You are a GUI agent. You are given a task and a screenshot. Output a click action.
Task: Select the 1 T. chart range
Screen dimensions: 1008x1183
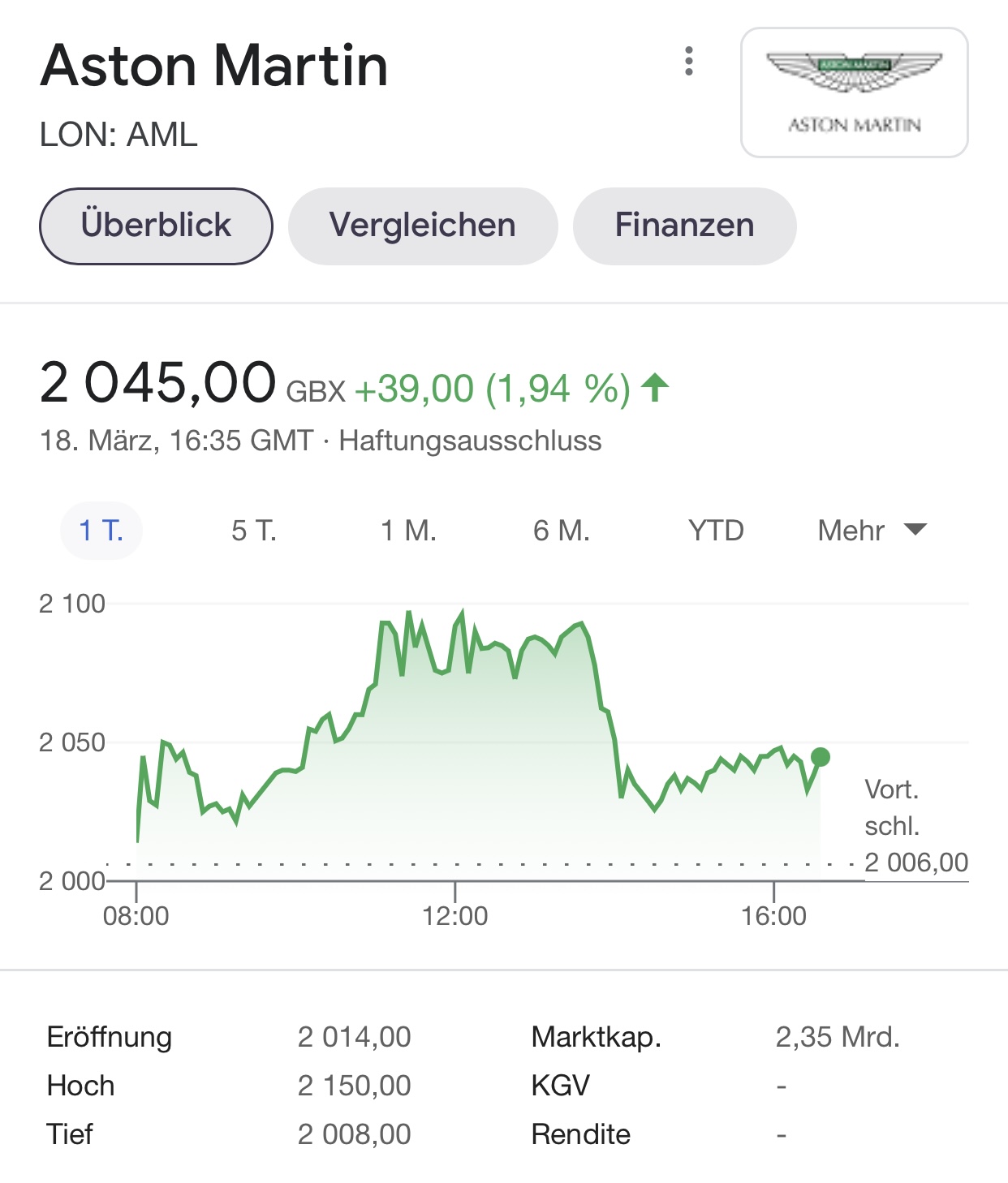click(x=101, y=531)
